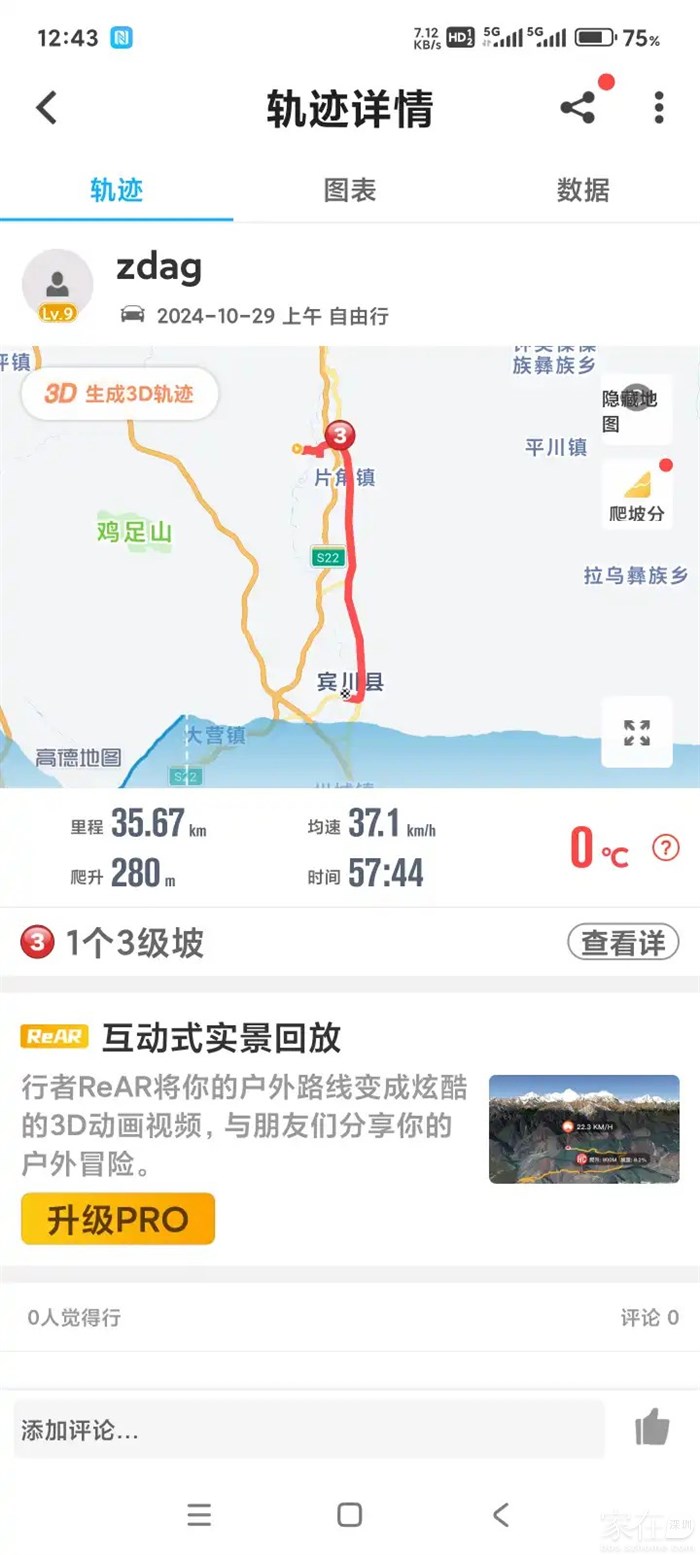Go back using the top-left arrow

(x=47, y=108)
